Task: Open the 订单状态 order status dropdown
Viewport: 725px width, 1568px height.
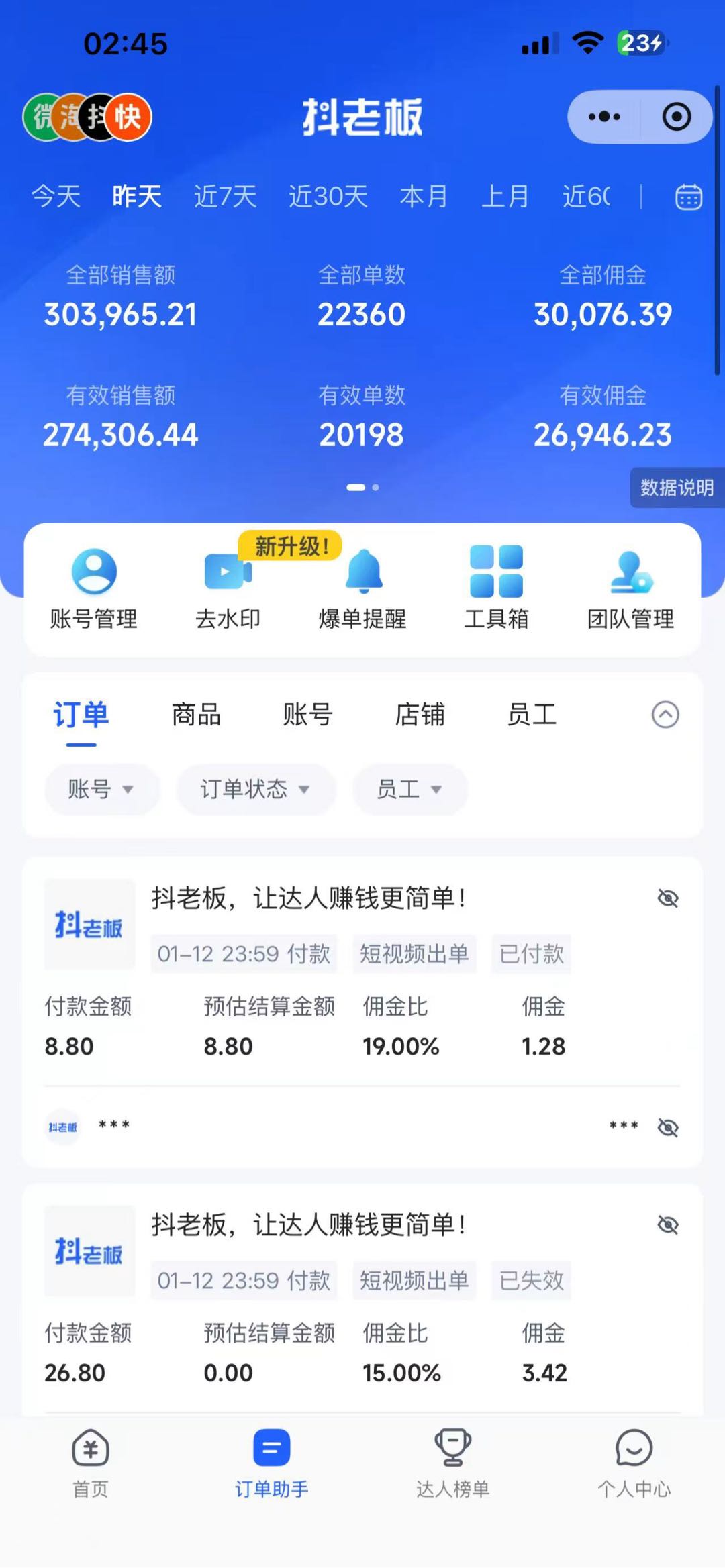Action: coord(255,790)
